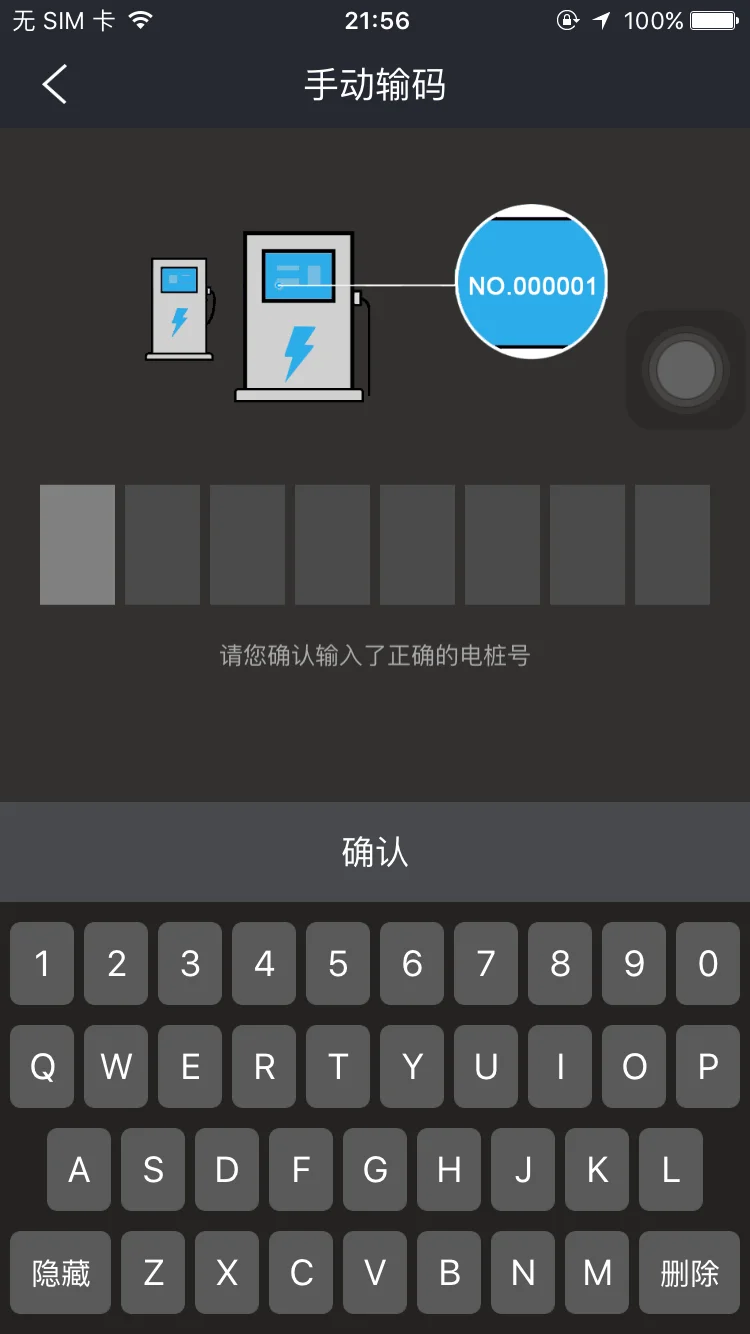
Task: Tap the back arrow to exit manual code entry
Action: (55, 85)
